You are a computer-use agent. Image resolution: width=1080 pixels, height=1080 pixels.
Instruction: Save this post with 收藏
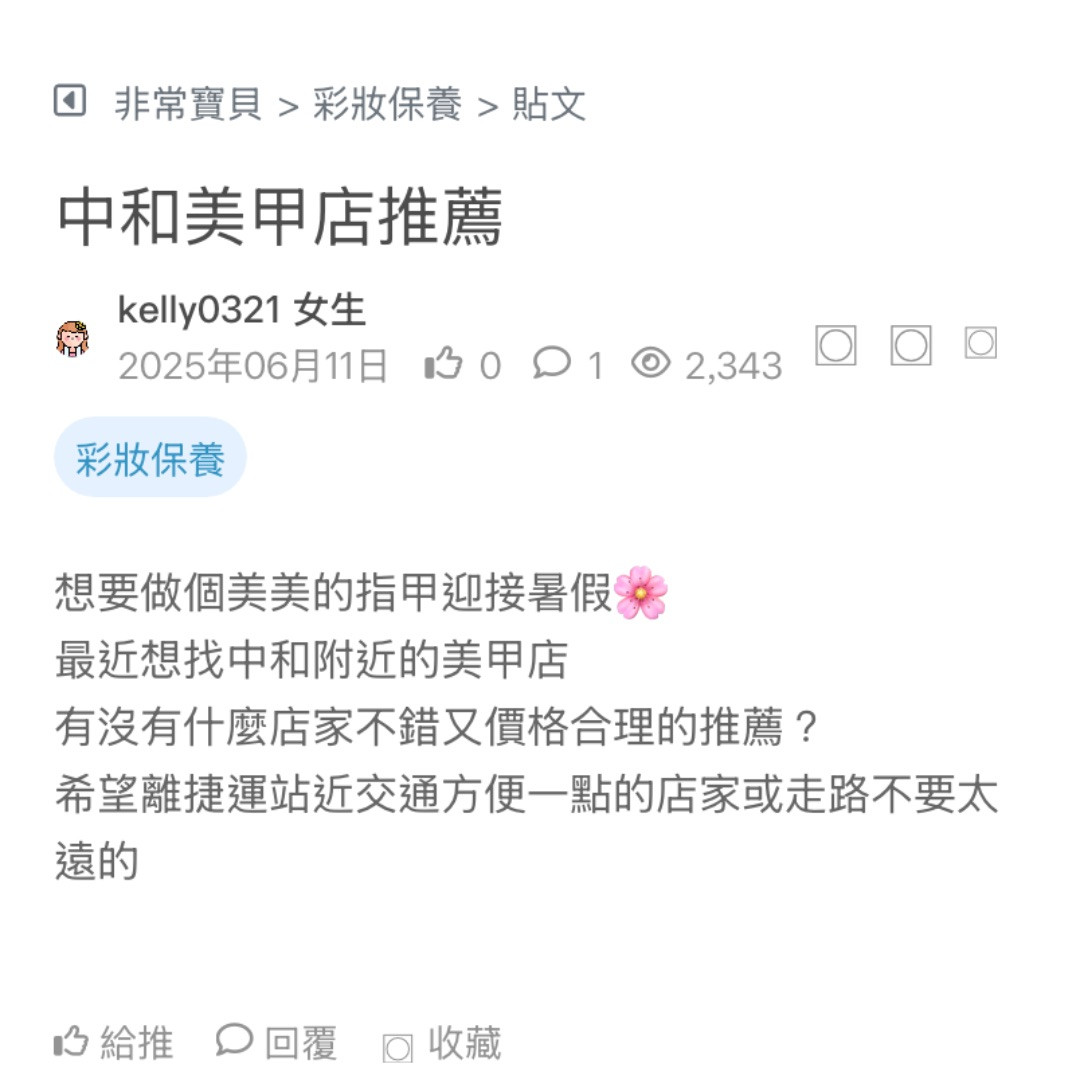pyautogui.click(x=442, y=1044)
